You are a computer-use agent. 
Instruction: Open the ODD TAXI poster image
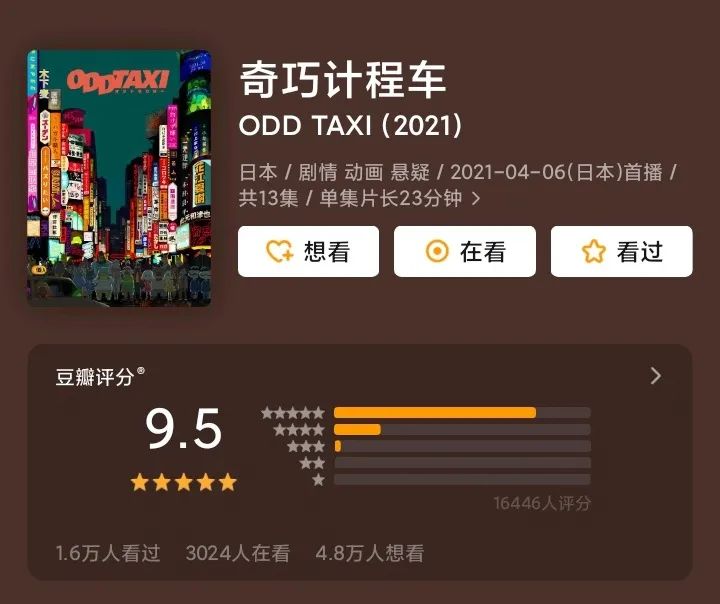pos(119,178)
